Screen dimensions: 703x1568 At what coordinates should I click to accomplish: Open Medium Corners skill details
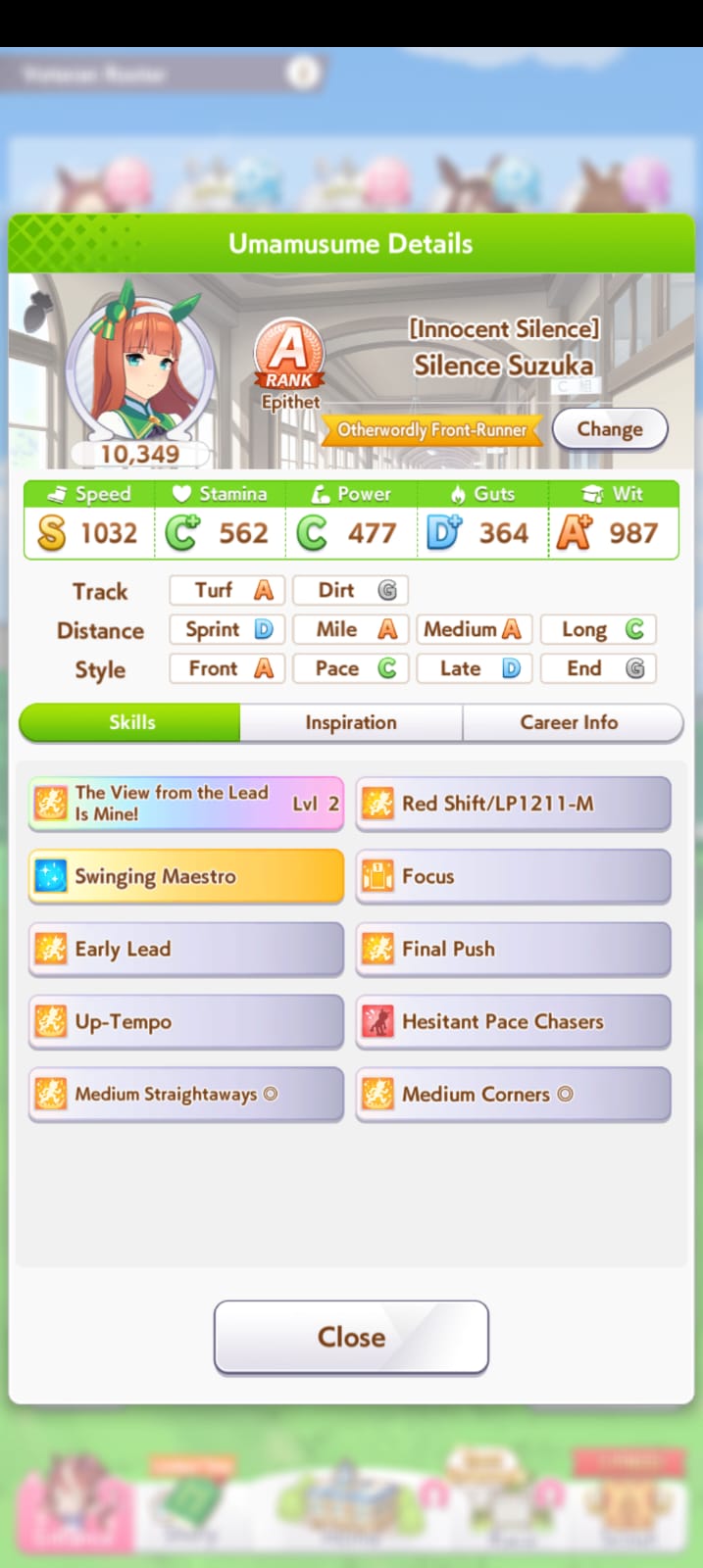514,1094
